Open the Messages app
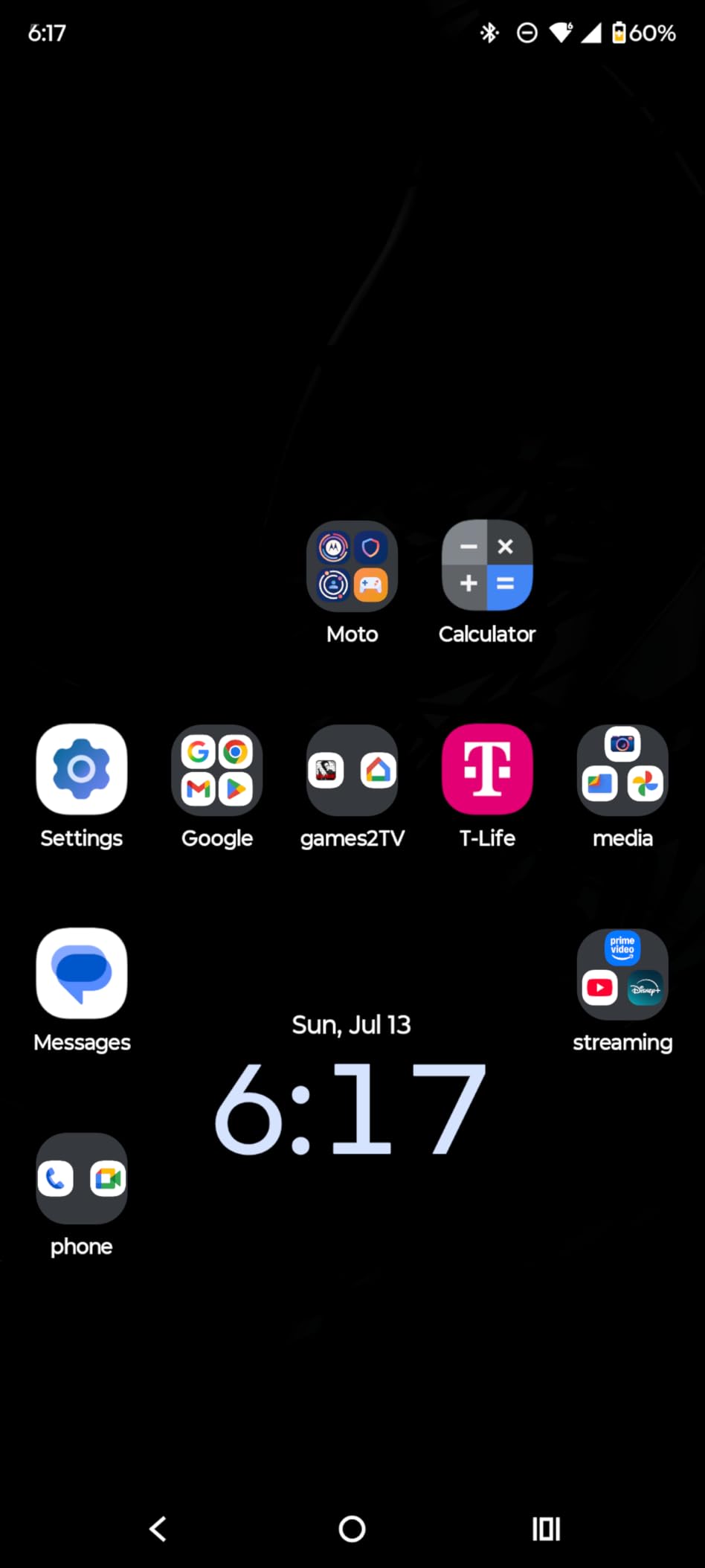705x1568 pixels. (82, 973)
